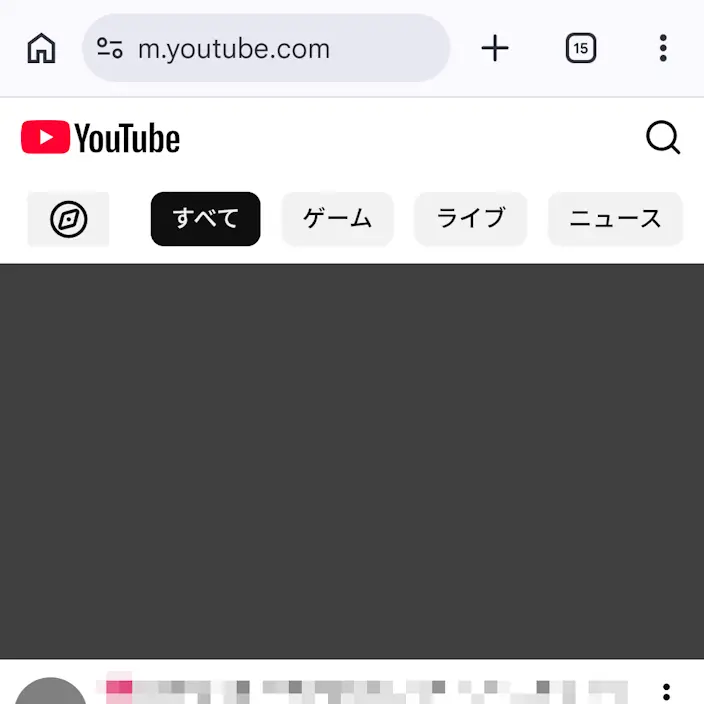Select the すべて chip
This screenshot has width=704, height=704.
coord(206,219)
